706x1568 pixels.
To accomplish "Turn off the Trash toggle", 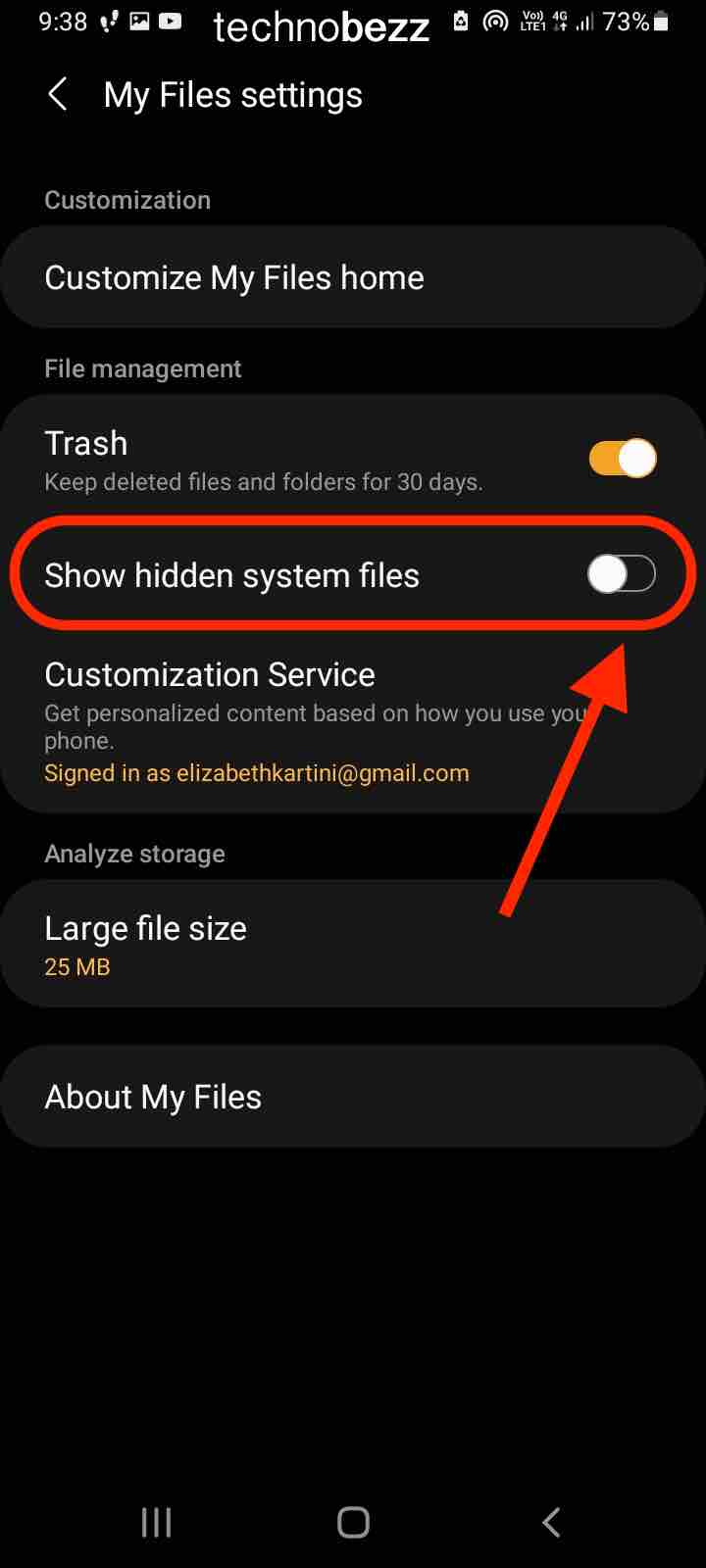I will (623, 458).
